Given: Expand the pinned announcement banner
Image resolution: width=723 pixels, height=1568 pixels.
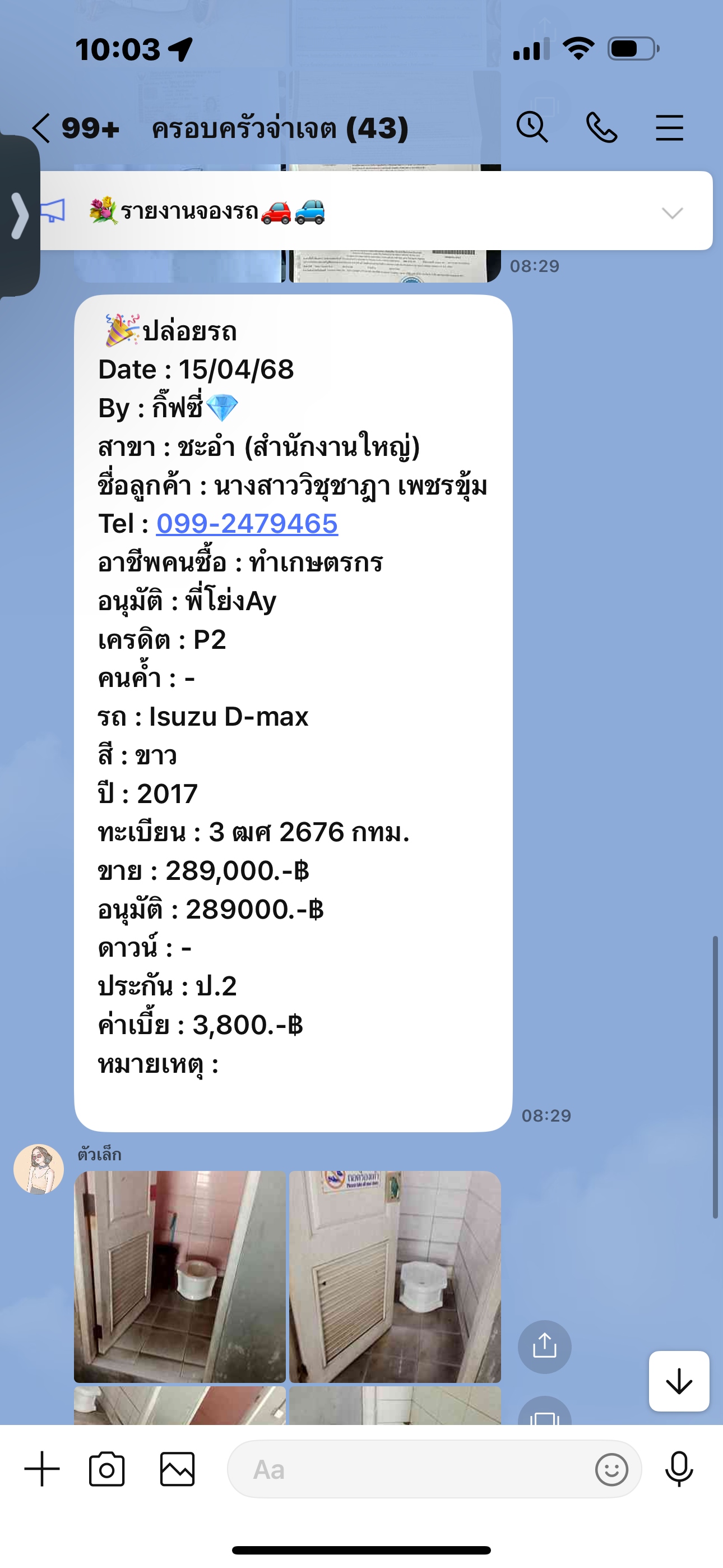Looking at the screenshot, I should [x=672, y=213].
